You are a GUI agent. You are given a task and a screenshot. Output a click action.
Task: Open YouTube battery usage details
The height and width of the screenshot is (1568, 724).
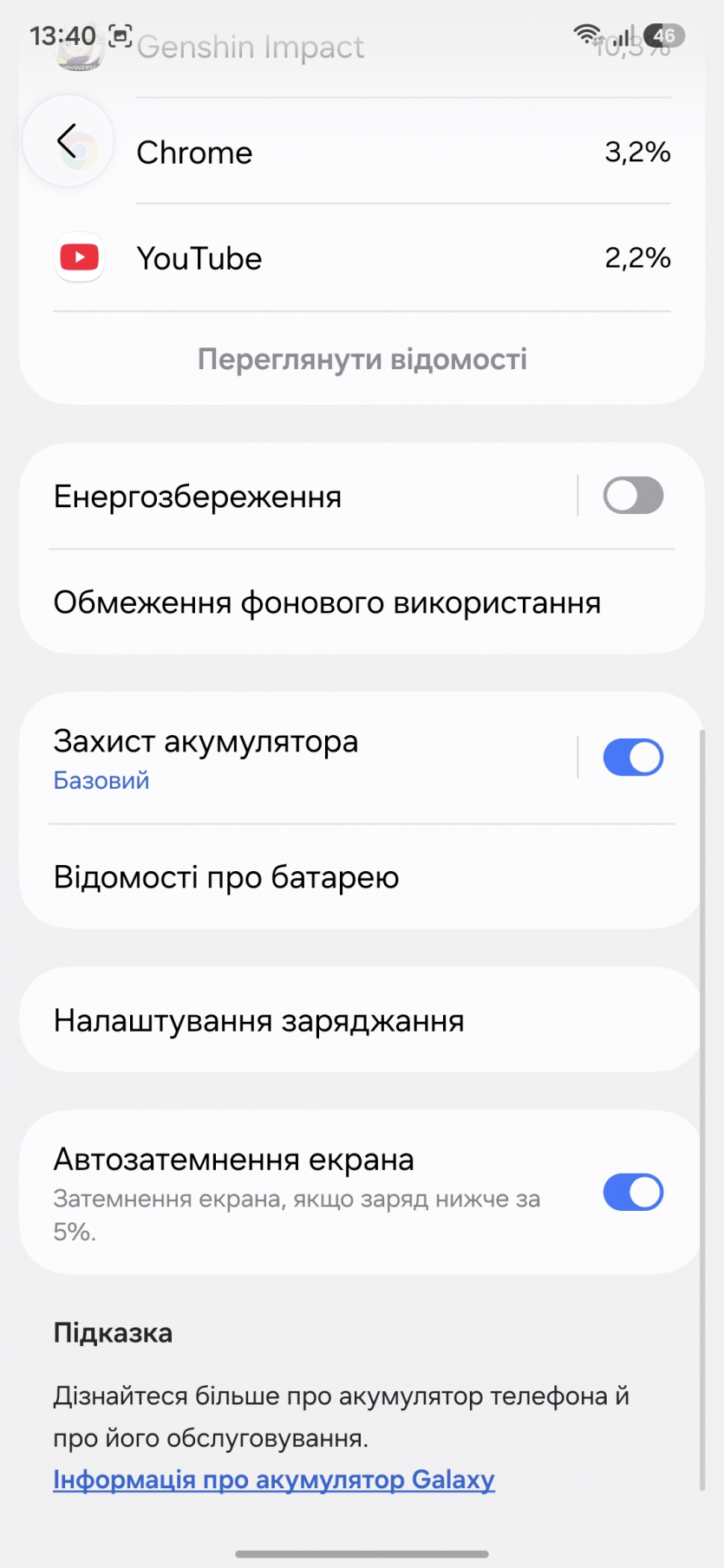(x=362, y=258)
